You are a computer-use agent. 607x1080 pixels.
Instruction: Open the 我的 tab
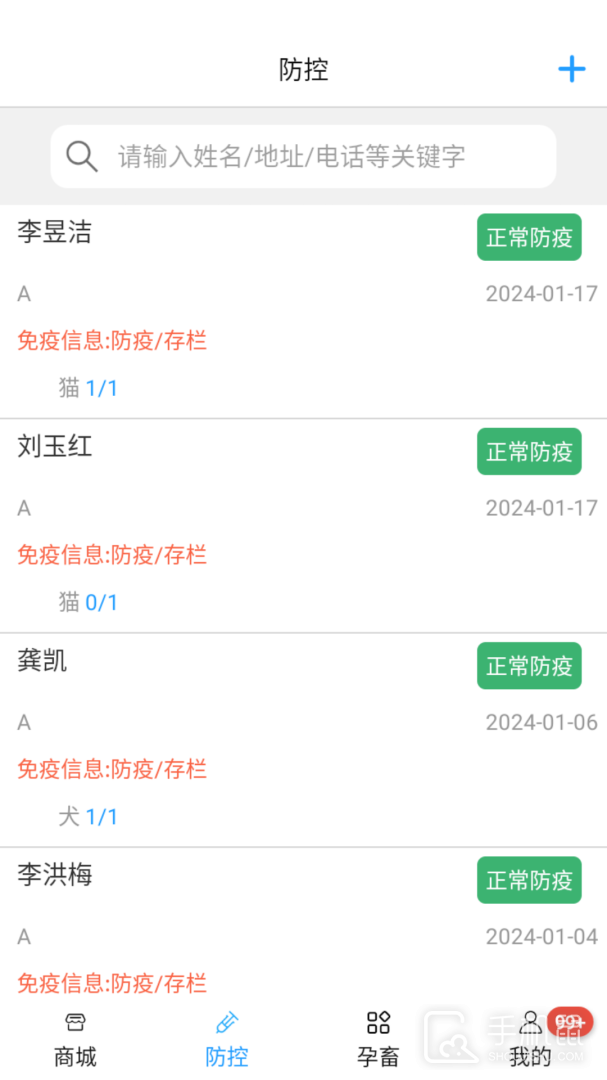click(x=531, y=1039)
